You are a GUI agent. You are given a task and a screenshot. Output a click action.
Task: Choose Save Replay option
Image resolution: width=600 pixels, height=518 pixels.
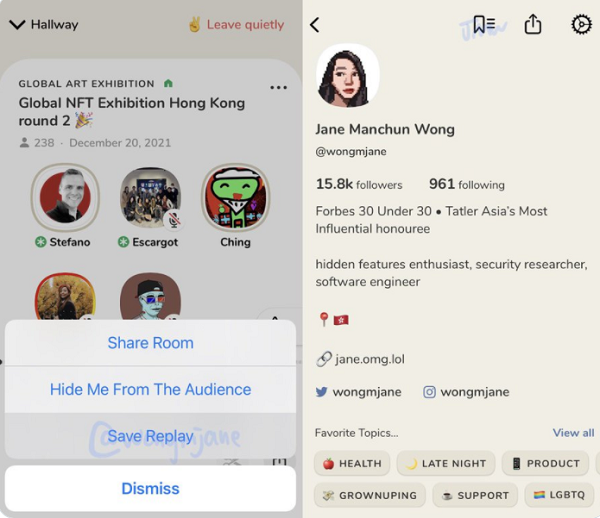(x=150, y=436)
